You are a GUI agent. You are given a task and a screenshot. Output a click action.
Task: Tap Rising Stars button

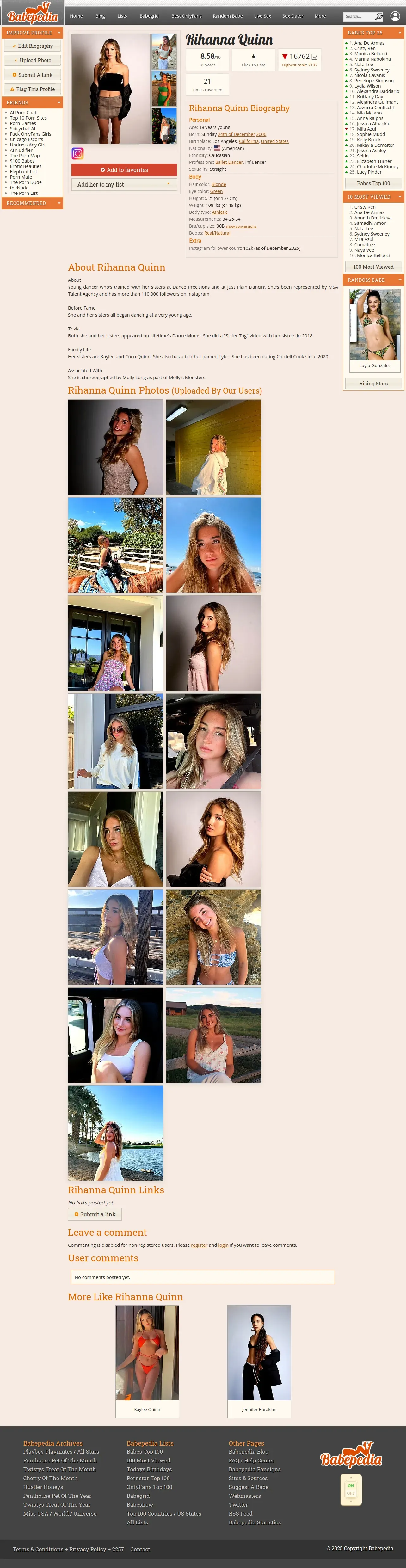point(373,384)
